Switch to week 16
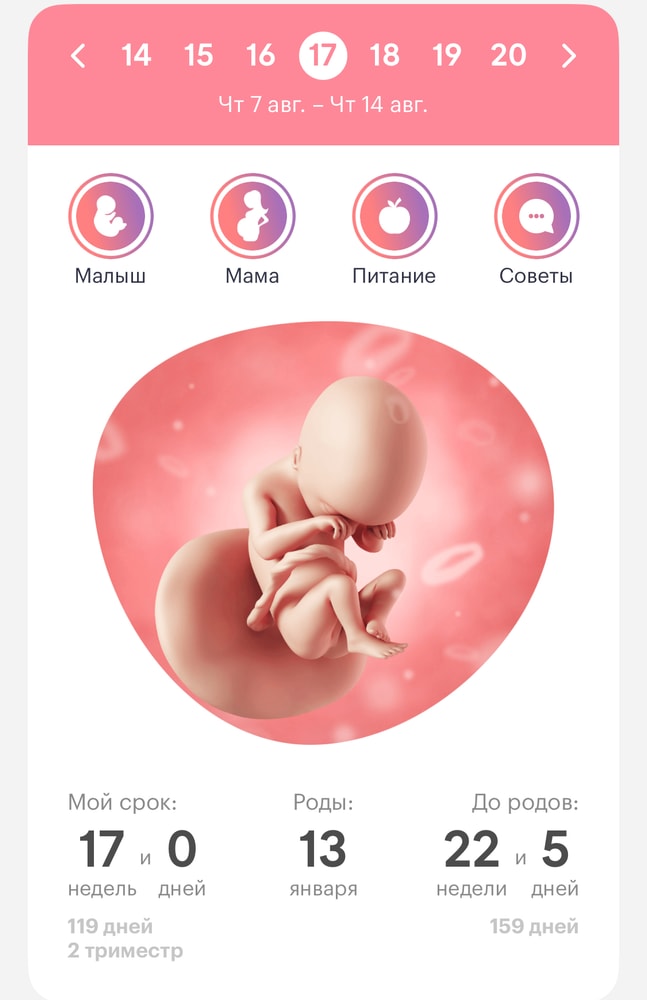The image size is (647, 1000). tap(260, 55)
